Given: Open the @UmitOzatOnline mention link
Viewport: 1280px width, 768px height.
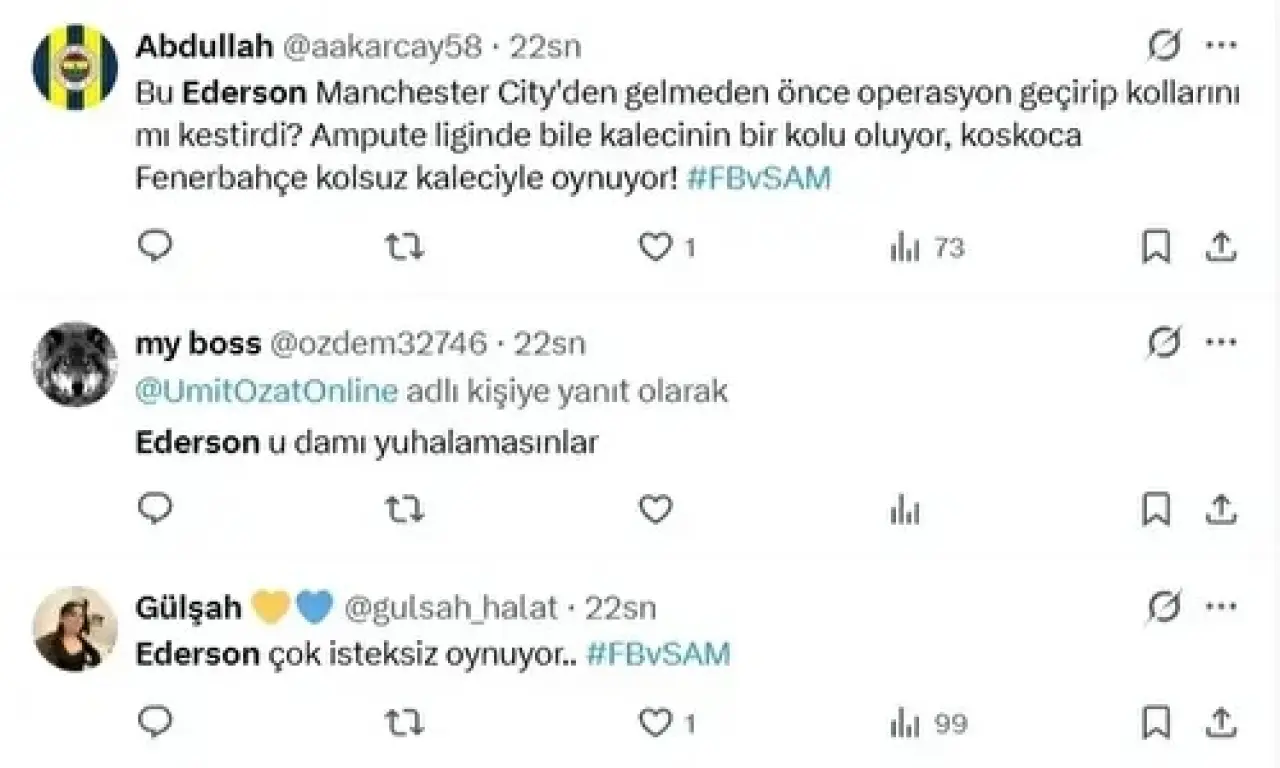Looking at the screenshot, I should pos(266,391).
